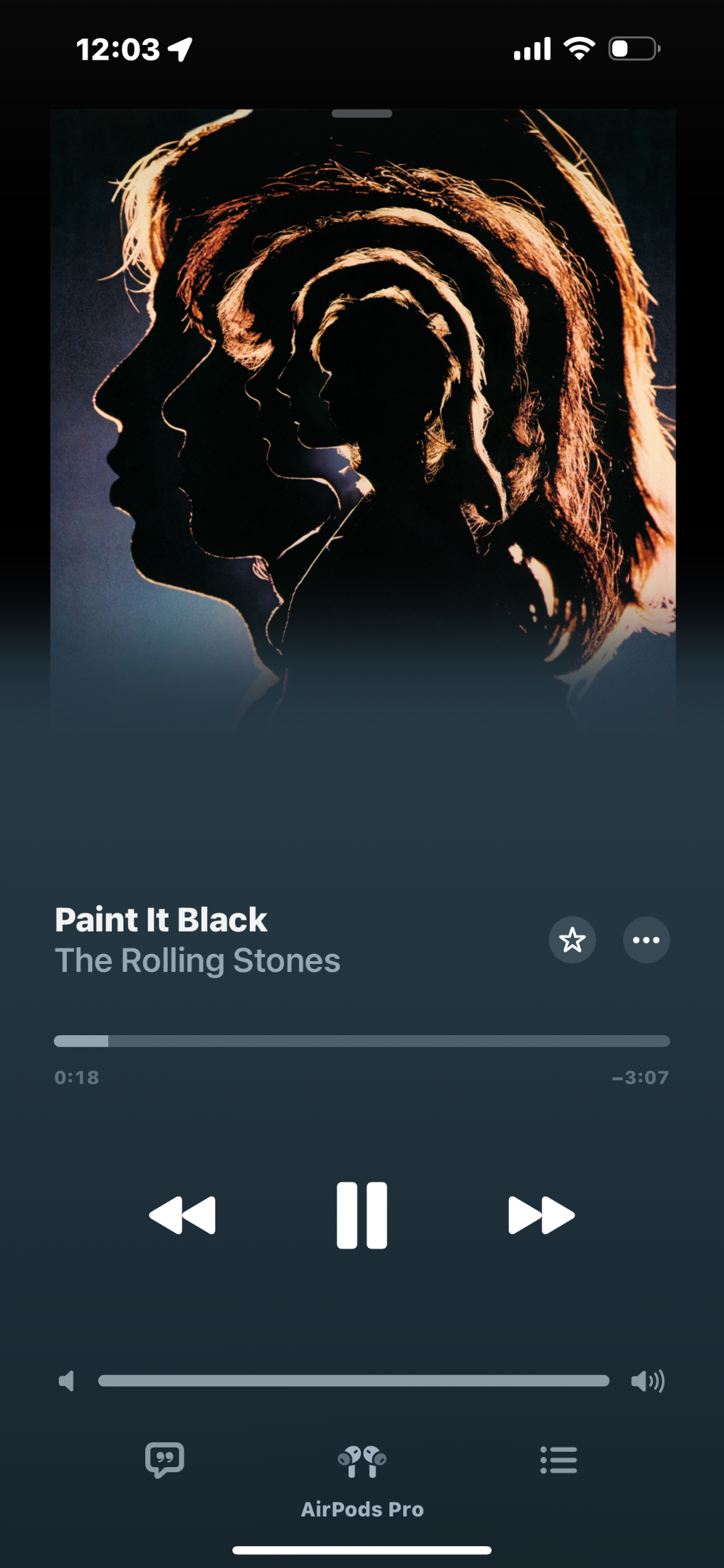Skip to the next track
The width and height of the screenshot is (724, 1568).
point(541,1215)
